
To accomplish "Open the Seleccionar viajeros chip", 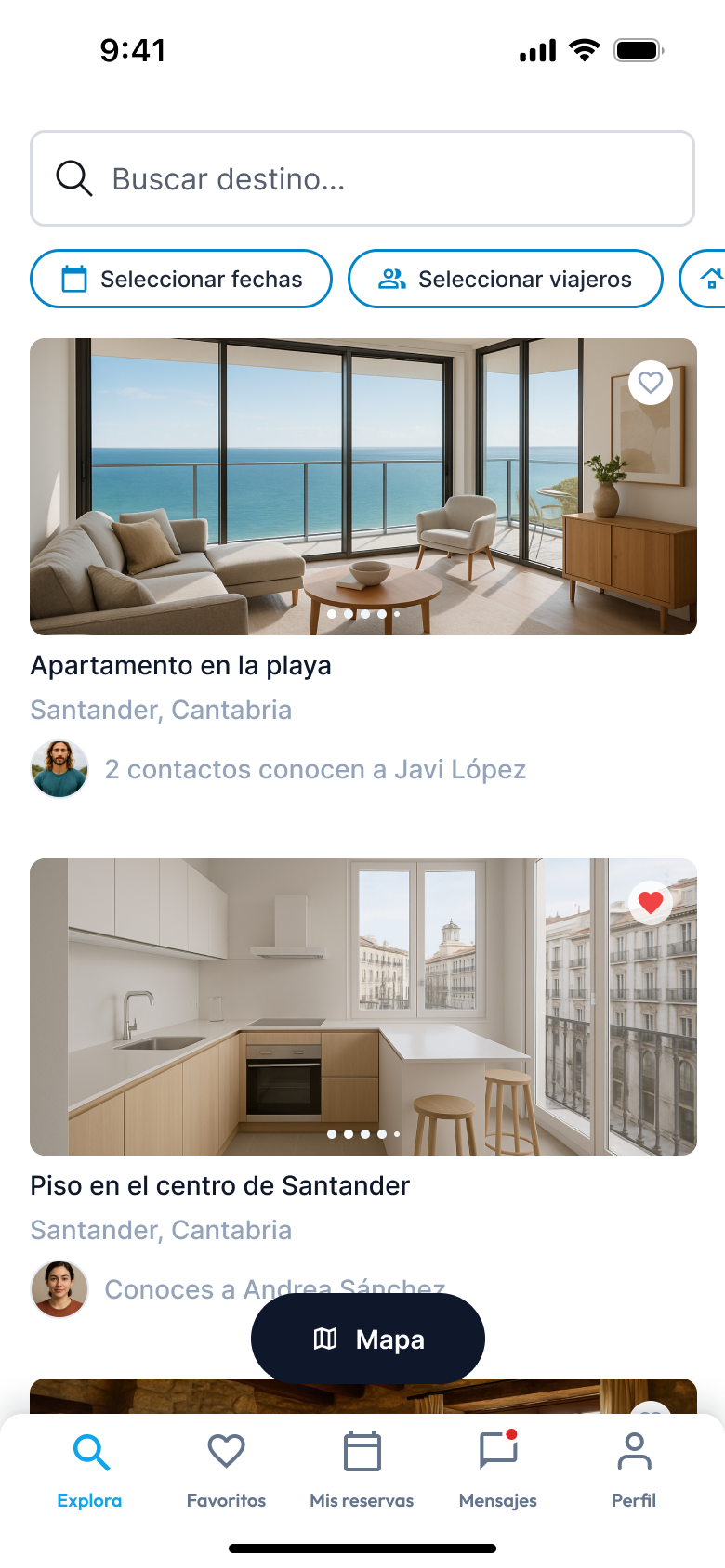I will click(505, 279).
